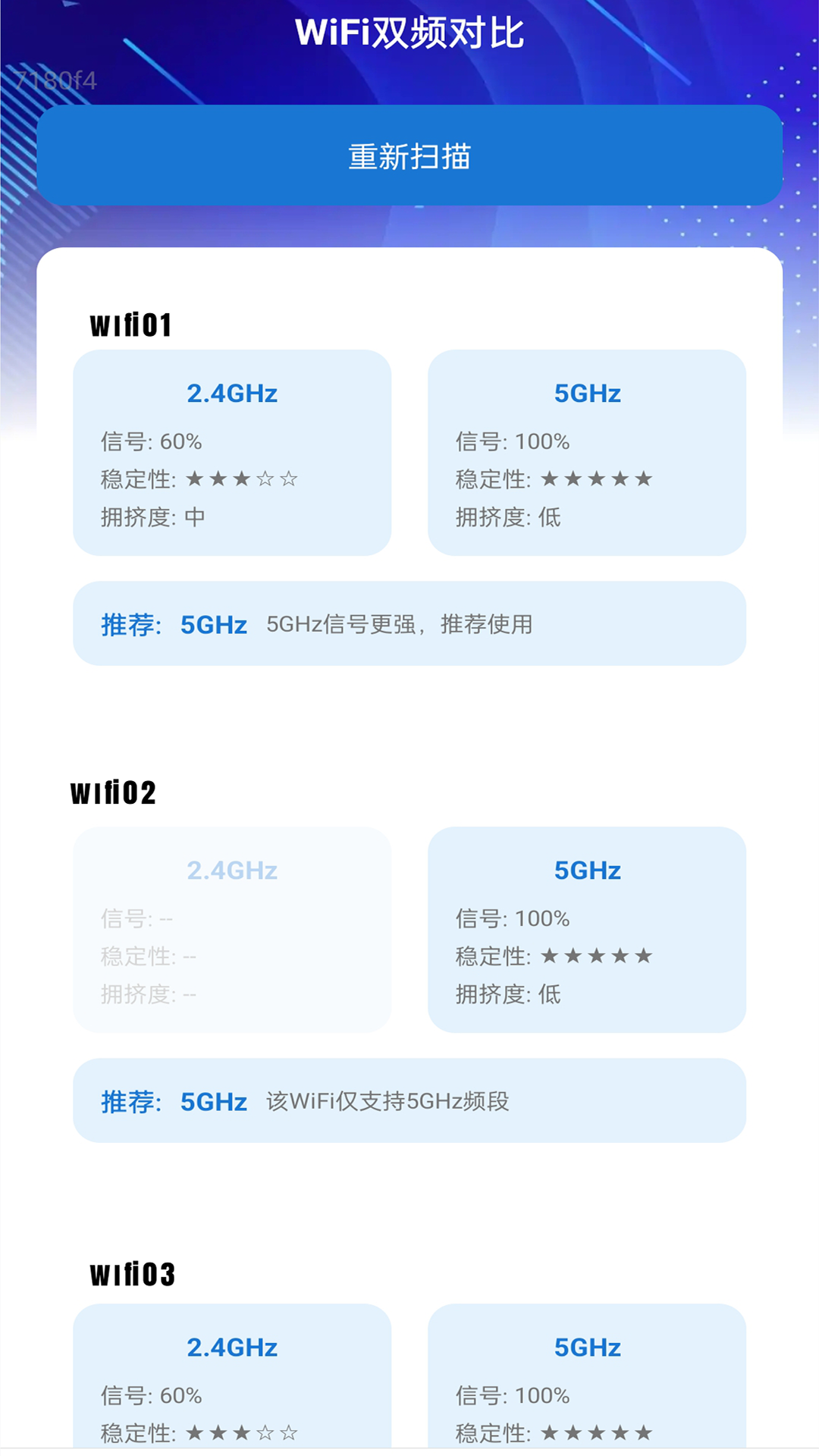Open the wifi01 5GHz details card

pyautogui.click(x=586, y=451)
